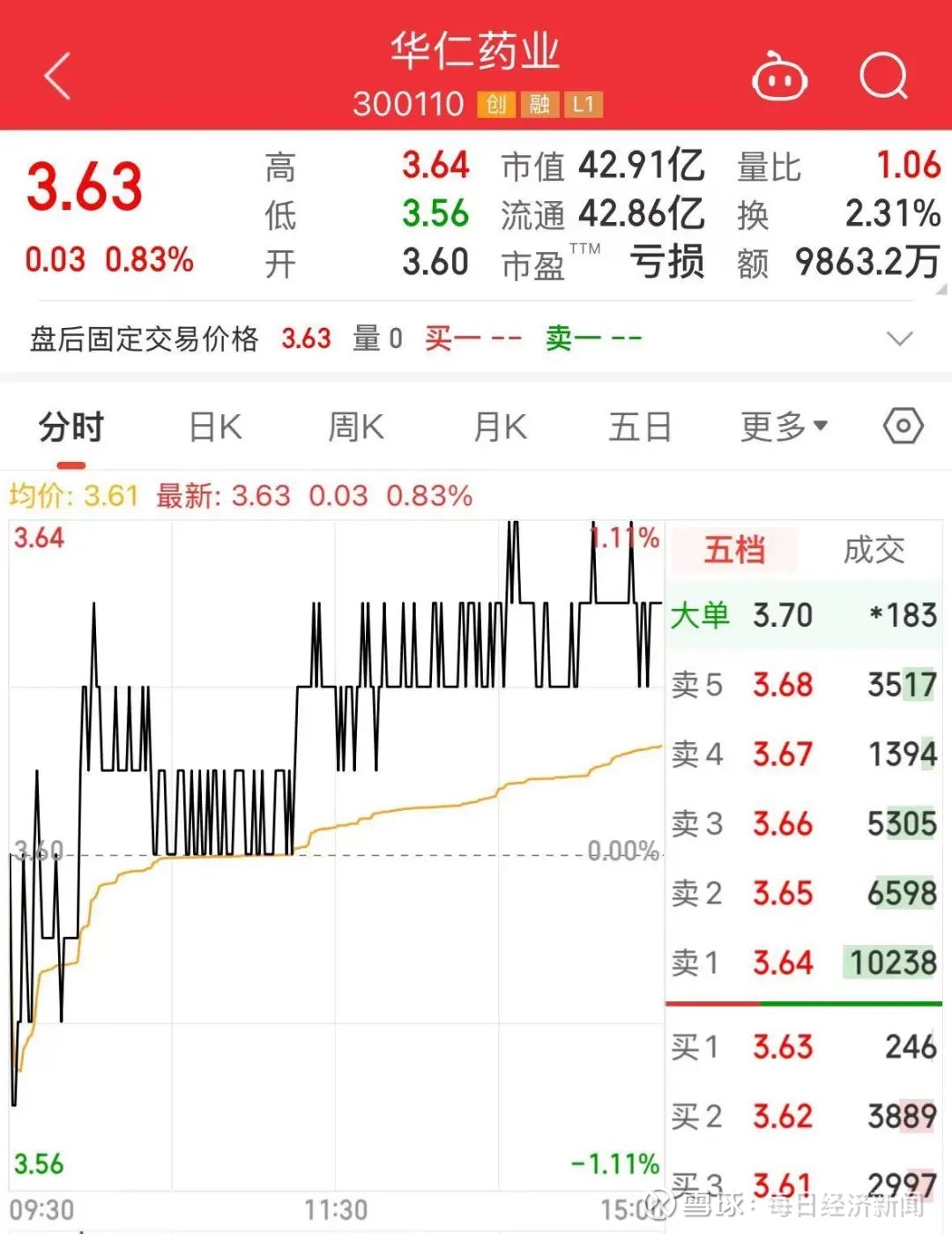Image resolution: width=952 pixels, height=1234 pixels.
Task: Switch to the 成交 trades tab
Action: (x=874, y=550)
